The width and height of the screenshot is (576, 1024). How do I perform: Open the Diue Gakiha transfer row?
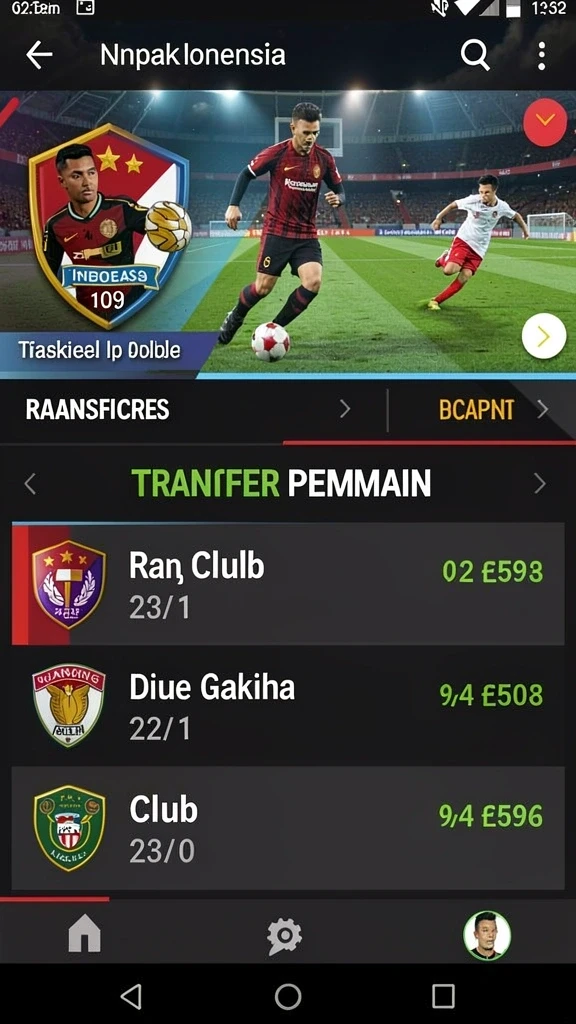click(288, 707)
